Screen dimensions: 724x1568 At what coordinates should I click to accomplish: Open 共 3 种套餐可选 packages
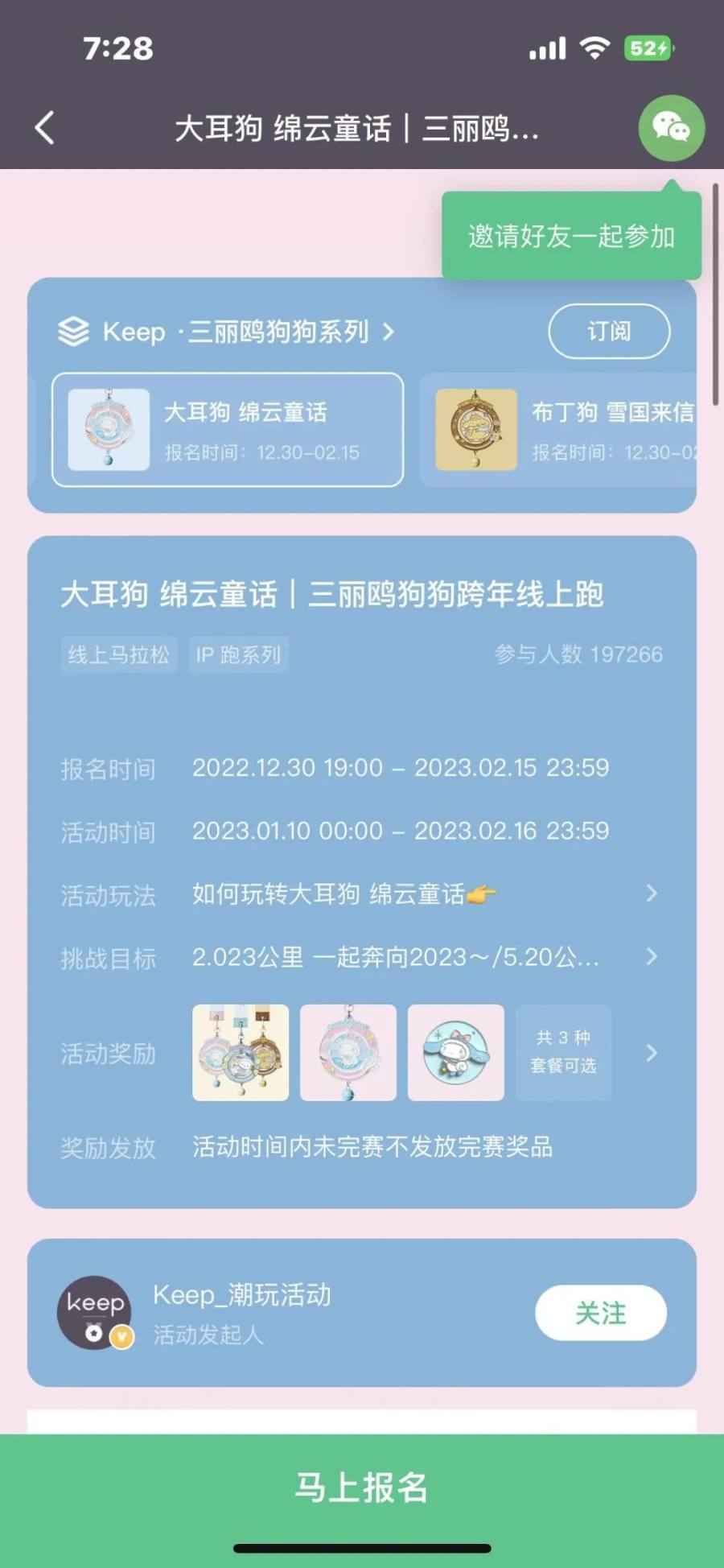point(563,1052)
